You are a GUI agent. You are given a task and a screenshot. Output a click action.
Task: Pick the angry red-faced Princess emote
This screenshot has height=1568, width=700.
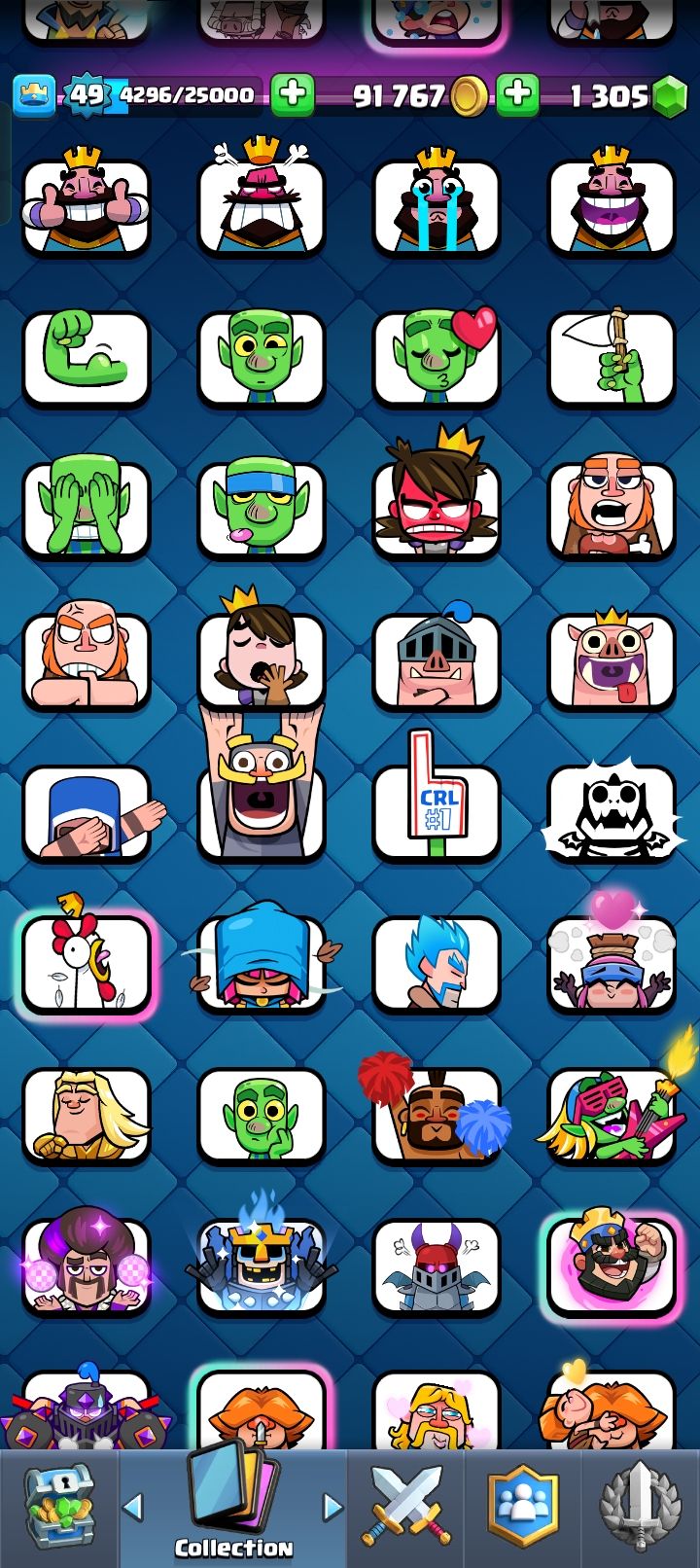pyautogui.click(x=436, y=510)
